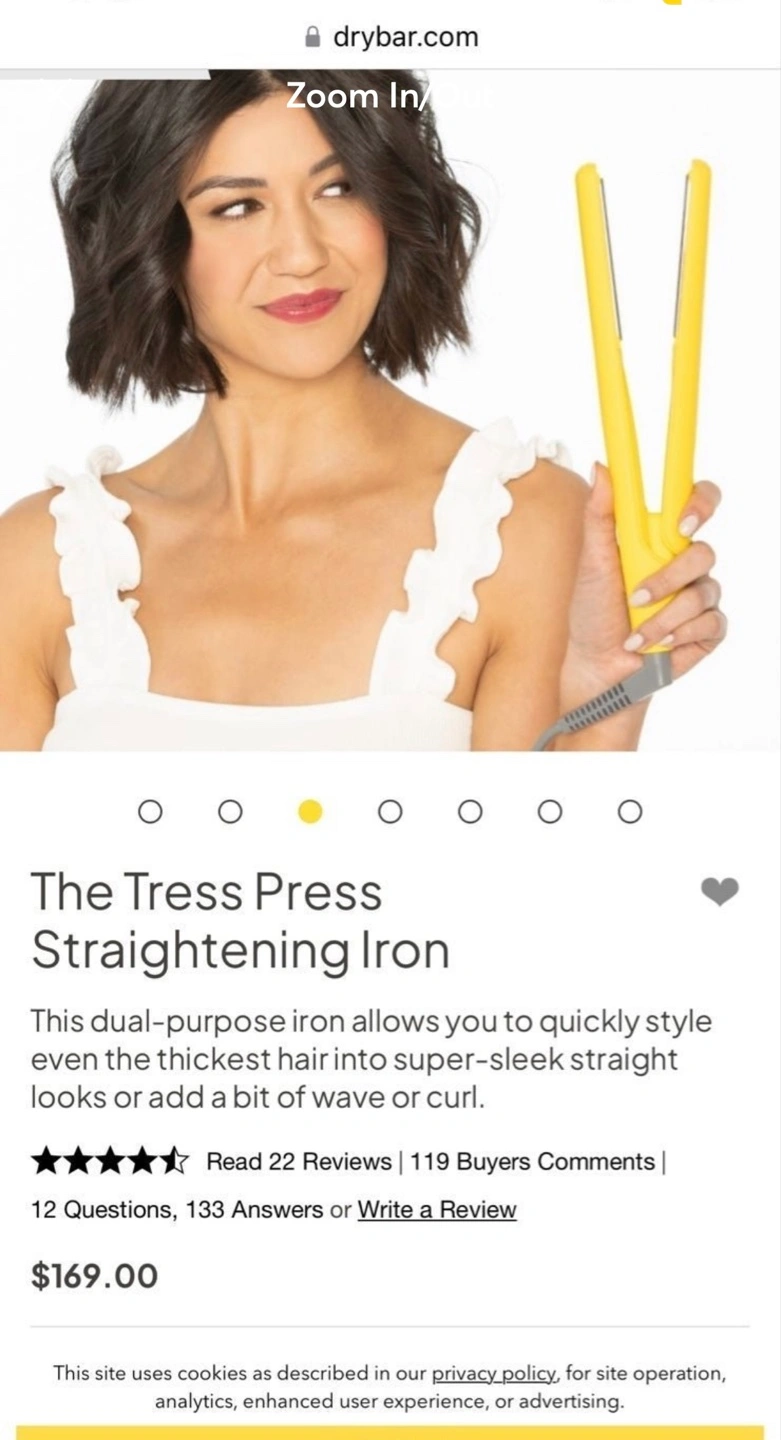Select the fourth image carousel dot
Screen dimensions: 781x1440
(x=390, y=811)
